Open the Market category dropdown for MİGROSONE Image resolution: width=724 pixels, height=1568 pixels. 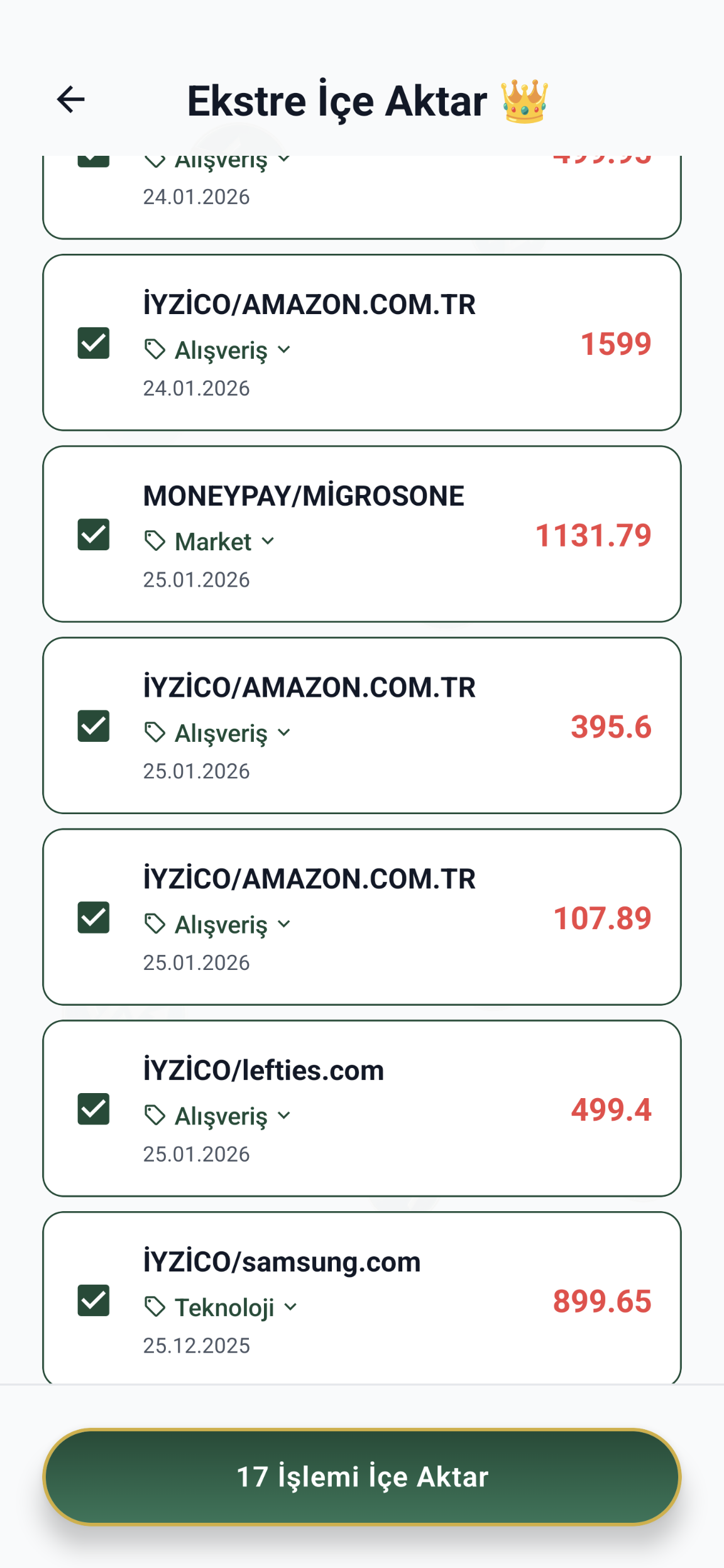pos(211,542)
